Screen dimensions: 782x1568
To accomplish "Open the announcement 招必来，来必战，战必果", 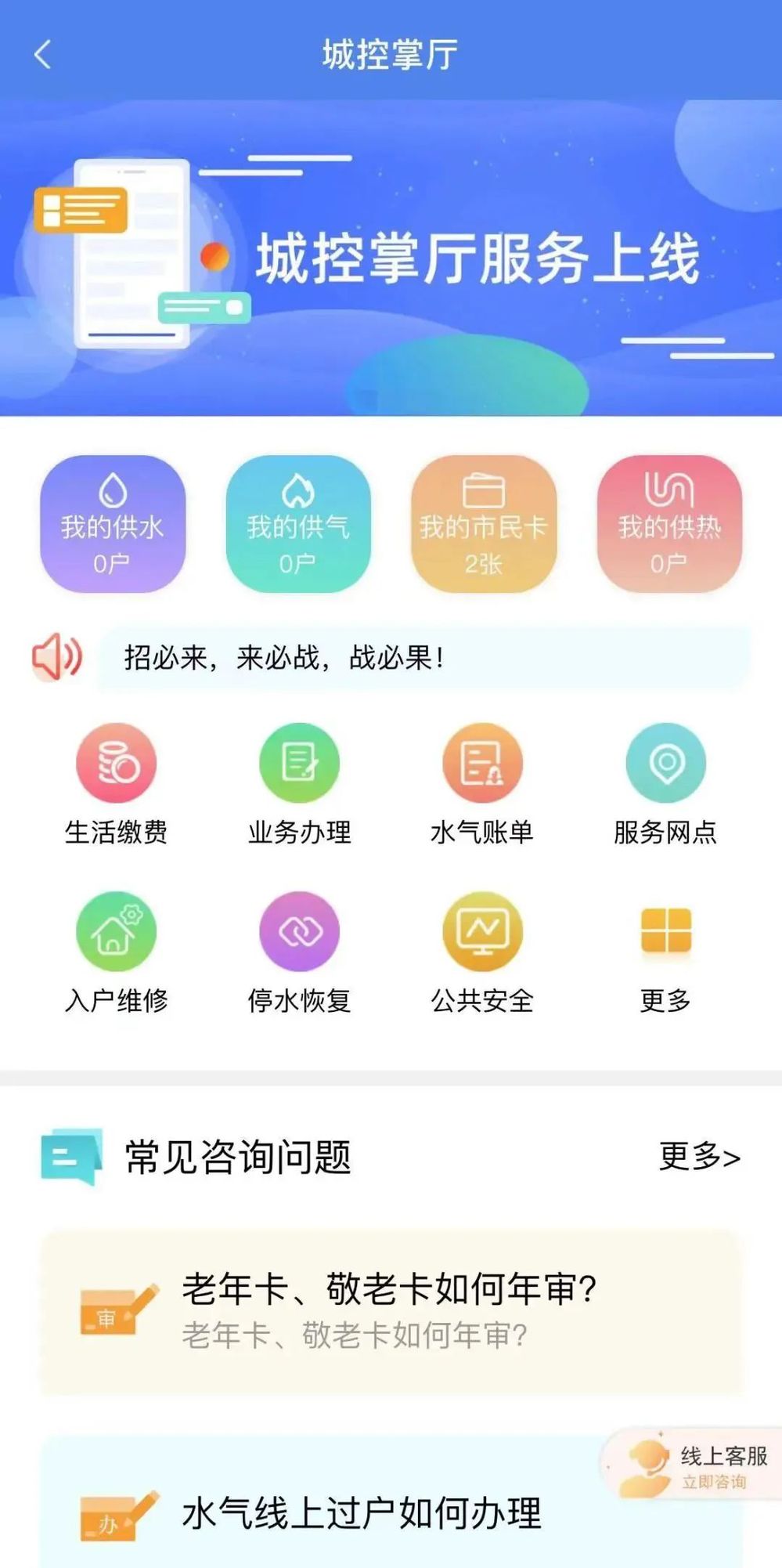I will 423,658.
